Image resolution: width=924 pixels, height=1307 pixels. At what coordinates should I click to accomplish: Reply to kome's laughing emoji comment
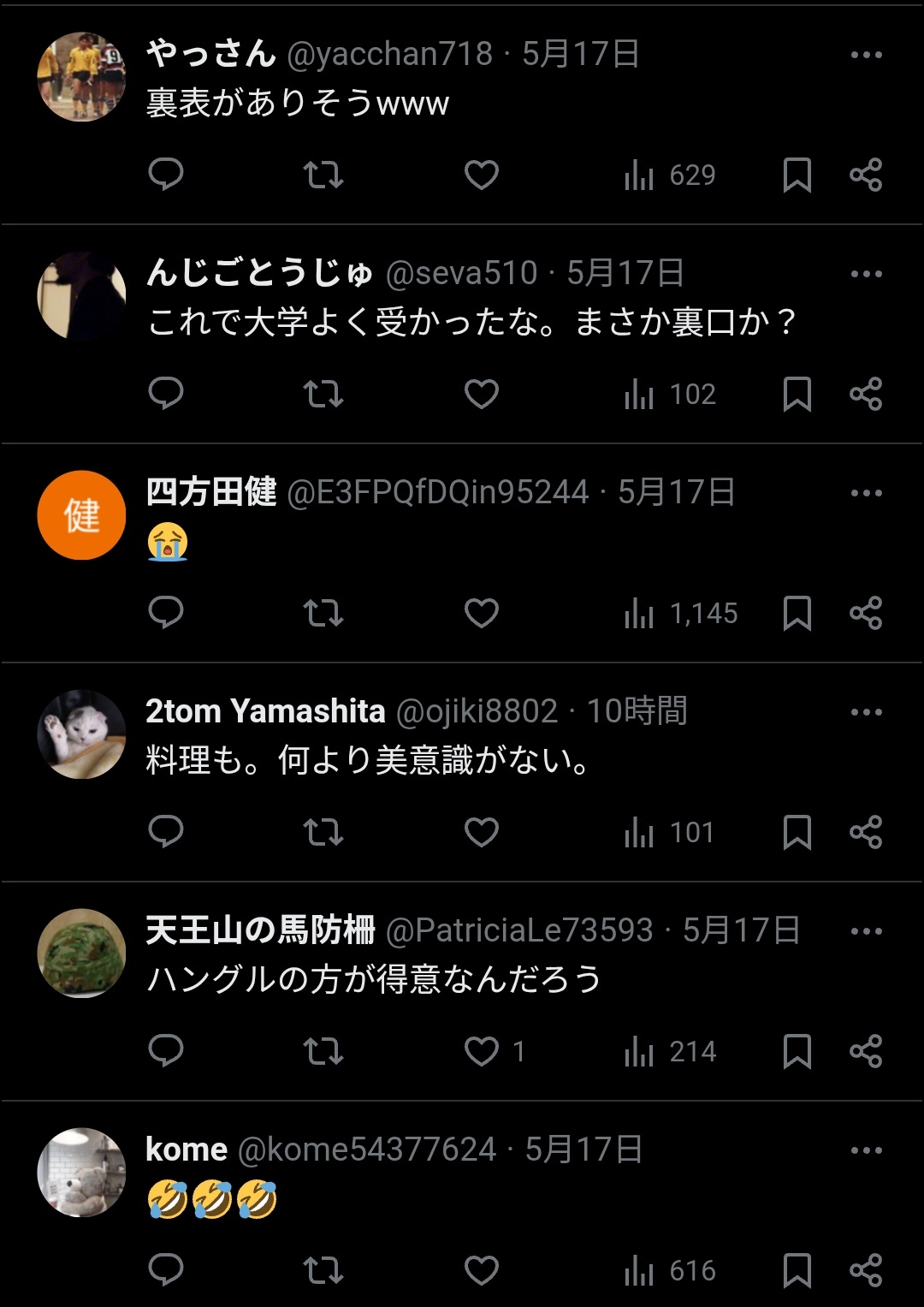tap(166, 1270)
